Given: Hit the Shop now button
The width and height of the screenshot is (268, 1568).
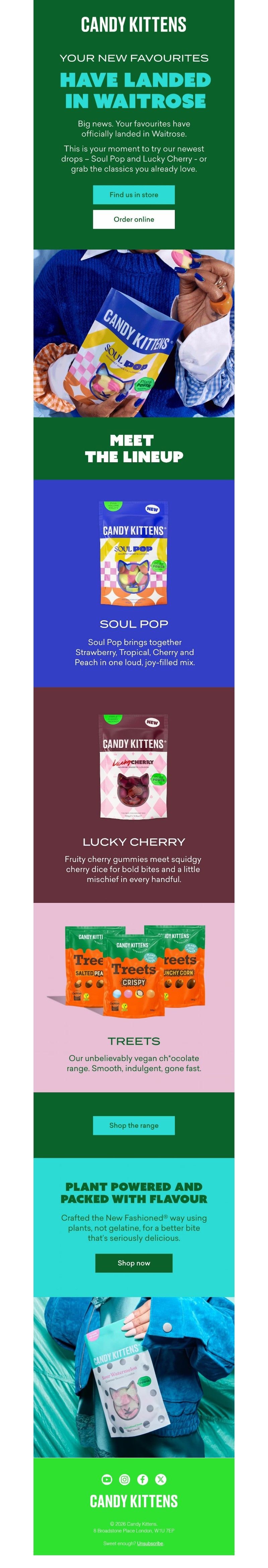Looking at the screenshot, I should [x=134, y=1263].
